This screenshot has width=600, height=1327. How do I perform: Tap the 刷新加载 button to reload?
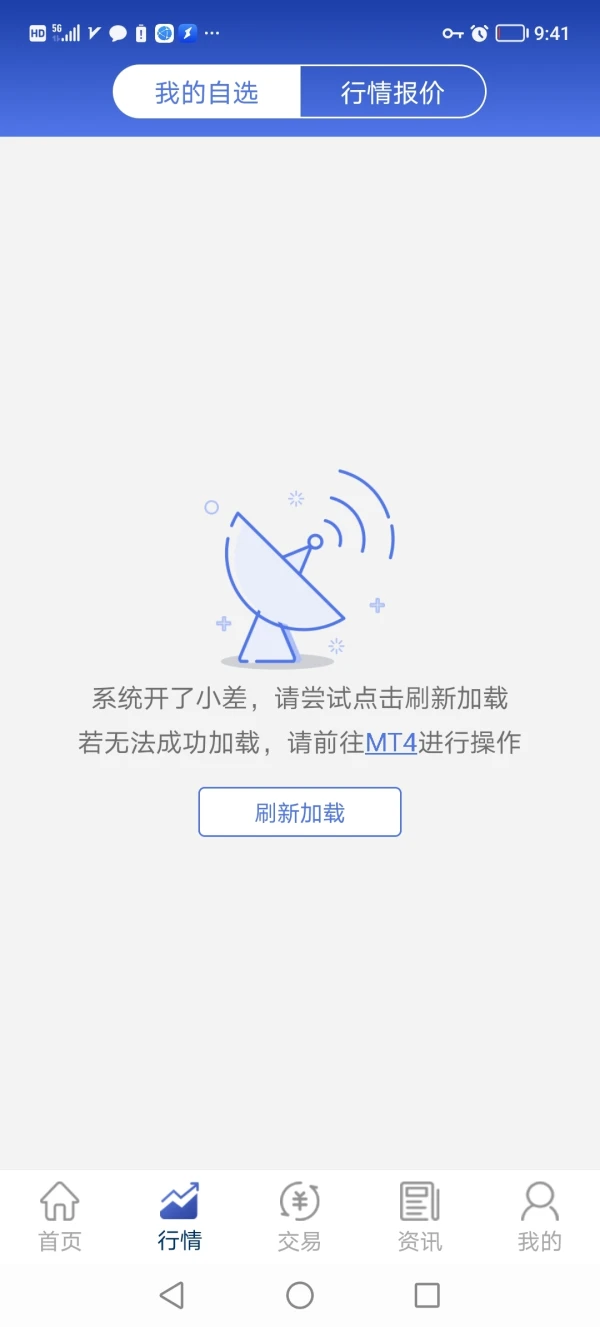(300, 812)
